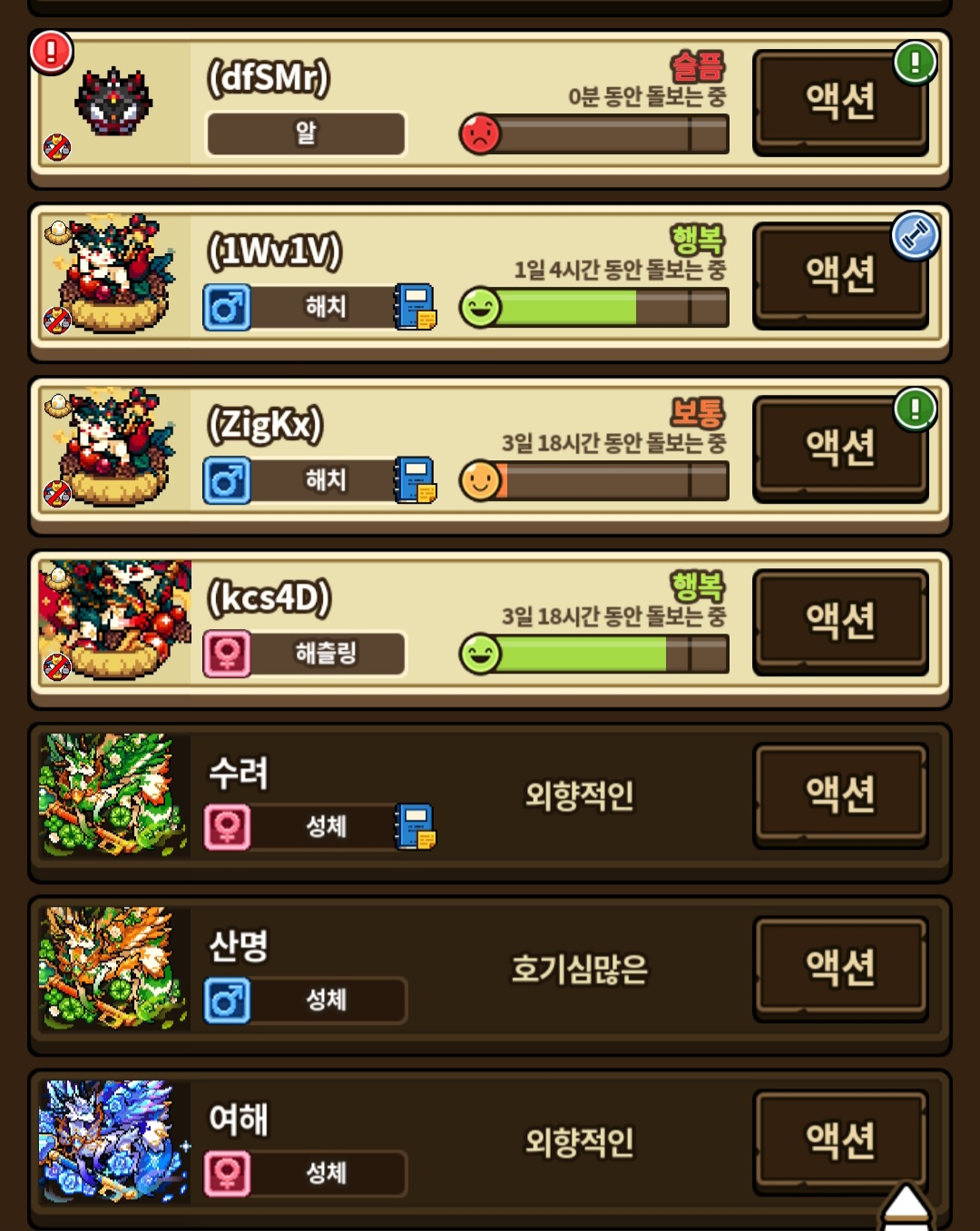Screen dimensions: 980x1231
Task: Open 액션 for (kcs4D) hatchling
Action: click(x=839, y=620)
